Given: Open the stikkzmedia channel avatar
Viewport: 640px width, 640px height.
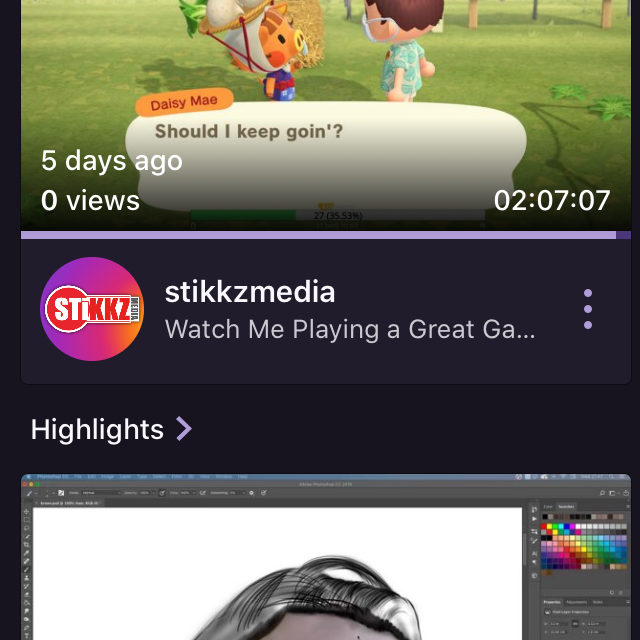Looking at the screenshot, I should (x=92, y=309).
